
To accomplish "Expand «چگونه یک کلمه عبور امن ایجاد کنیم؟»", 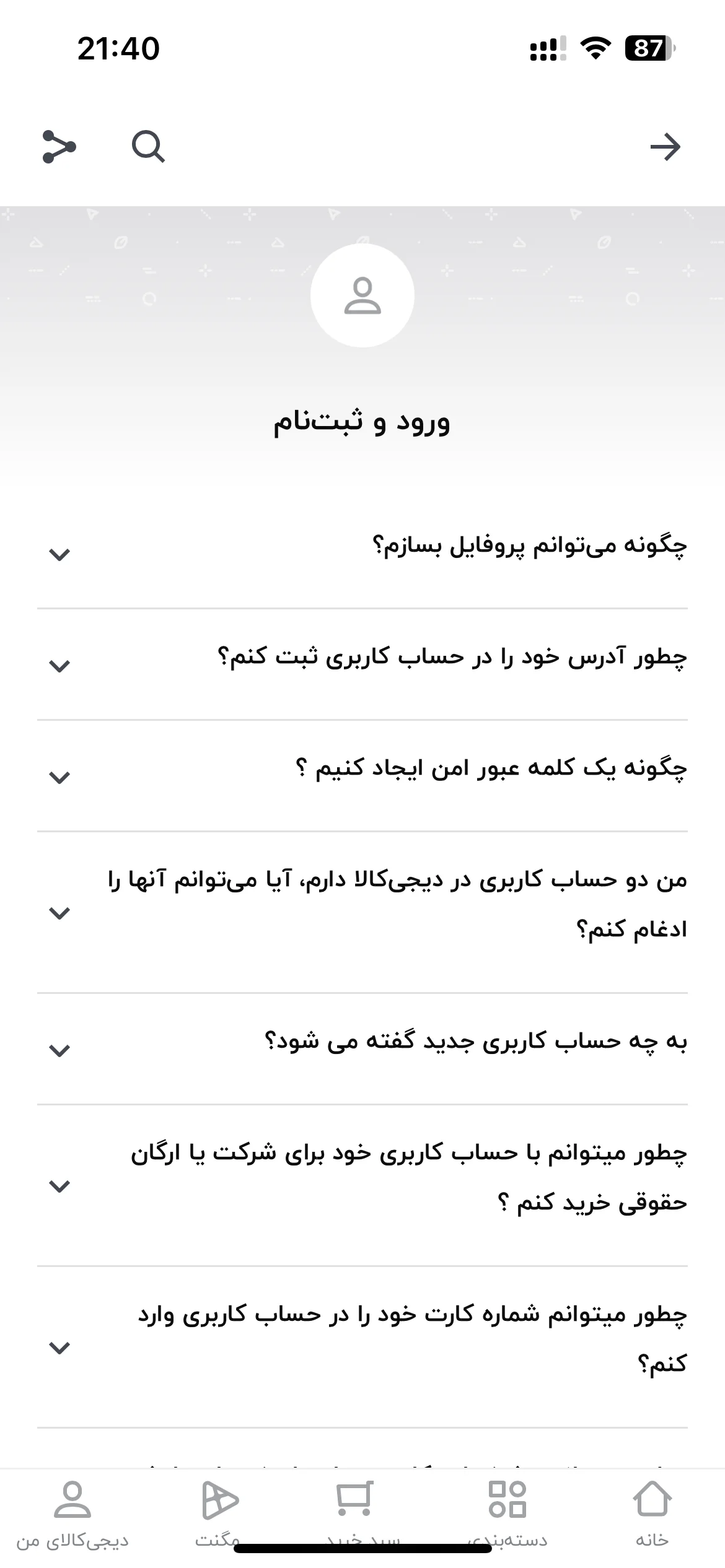I will [x=362, y=776].
